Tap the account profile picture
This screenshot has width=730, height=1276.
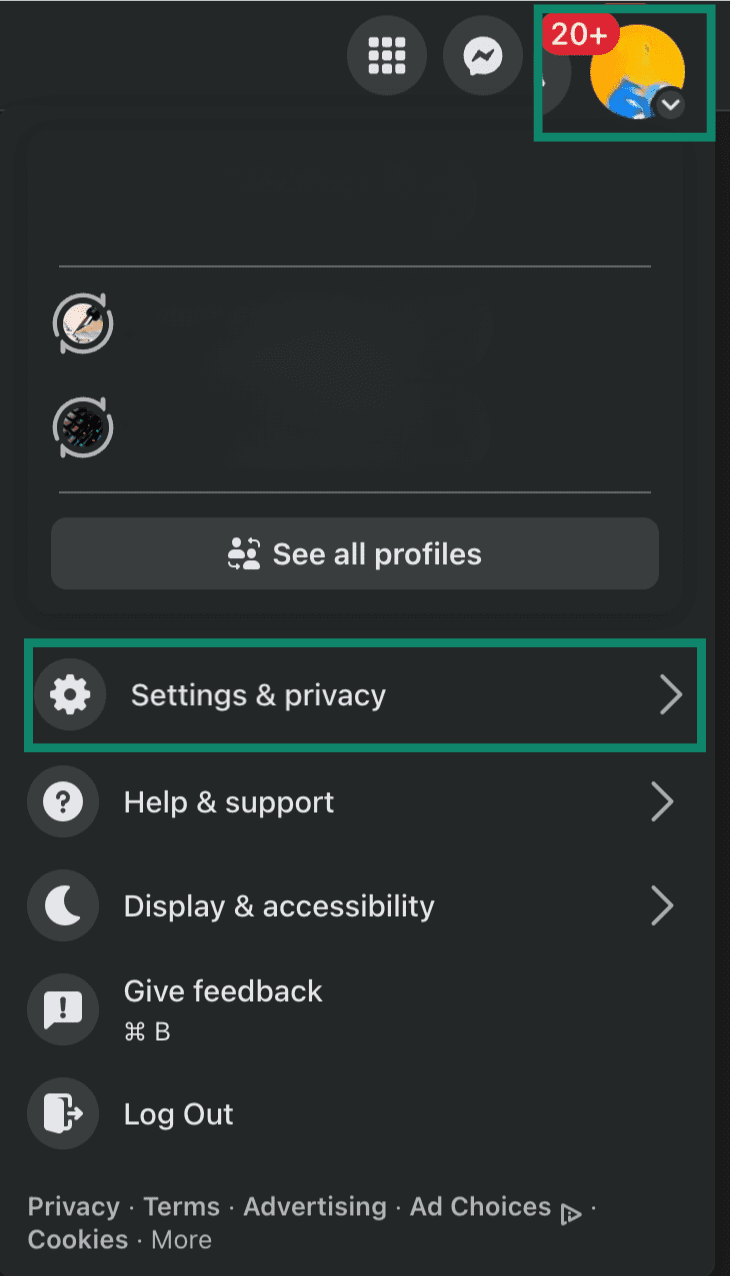[637, 72]
